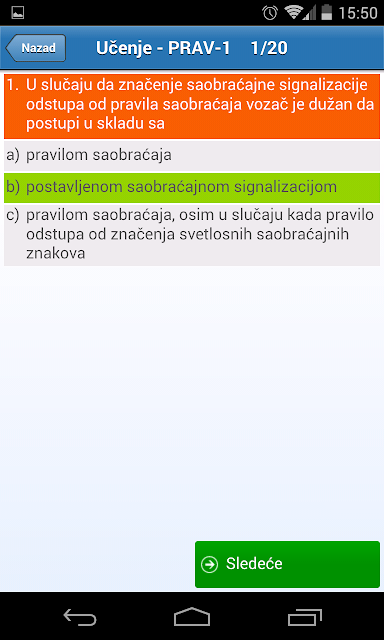This screenshot has height=640, width=384.
Task: Tap Sledeće to go to next question
Action: 287,564
